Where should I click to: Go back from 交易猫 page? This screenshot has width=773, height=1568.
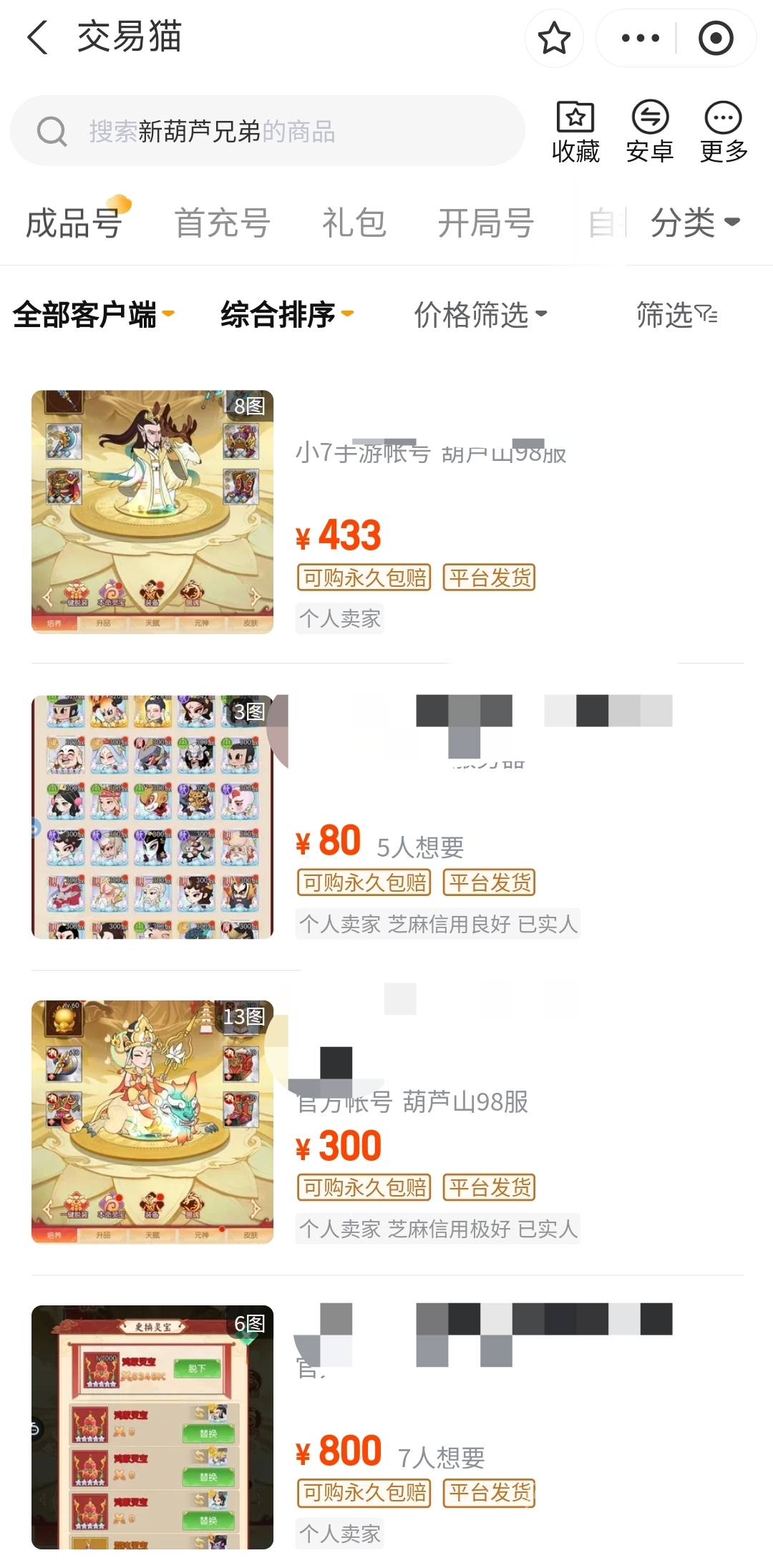tap(38, 37)
